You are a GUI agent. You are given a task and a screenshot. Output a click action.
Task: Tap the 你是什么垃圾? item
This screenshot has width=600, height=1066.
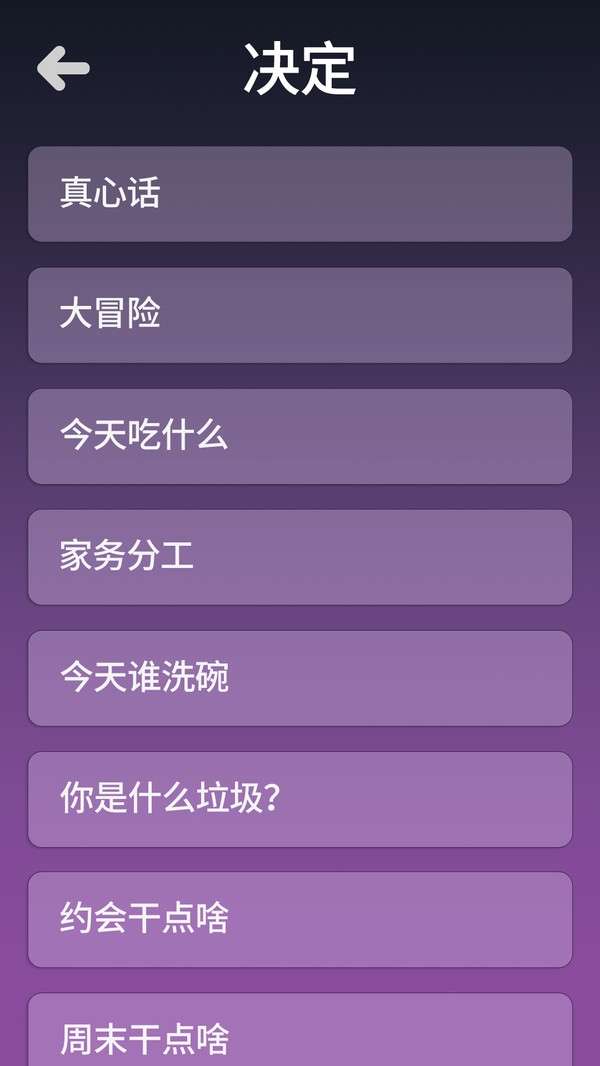pyautogui.click(x=300, y=799)
